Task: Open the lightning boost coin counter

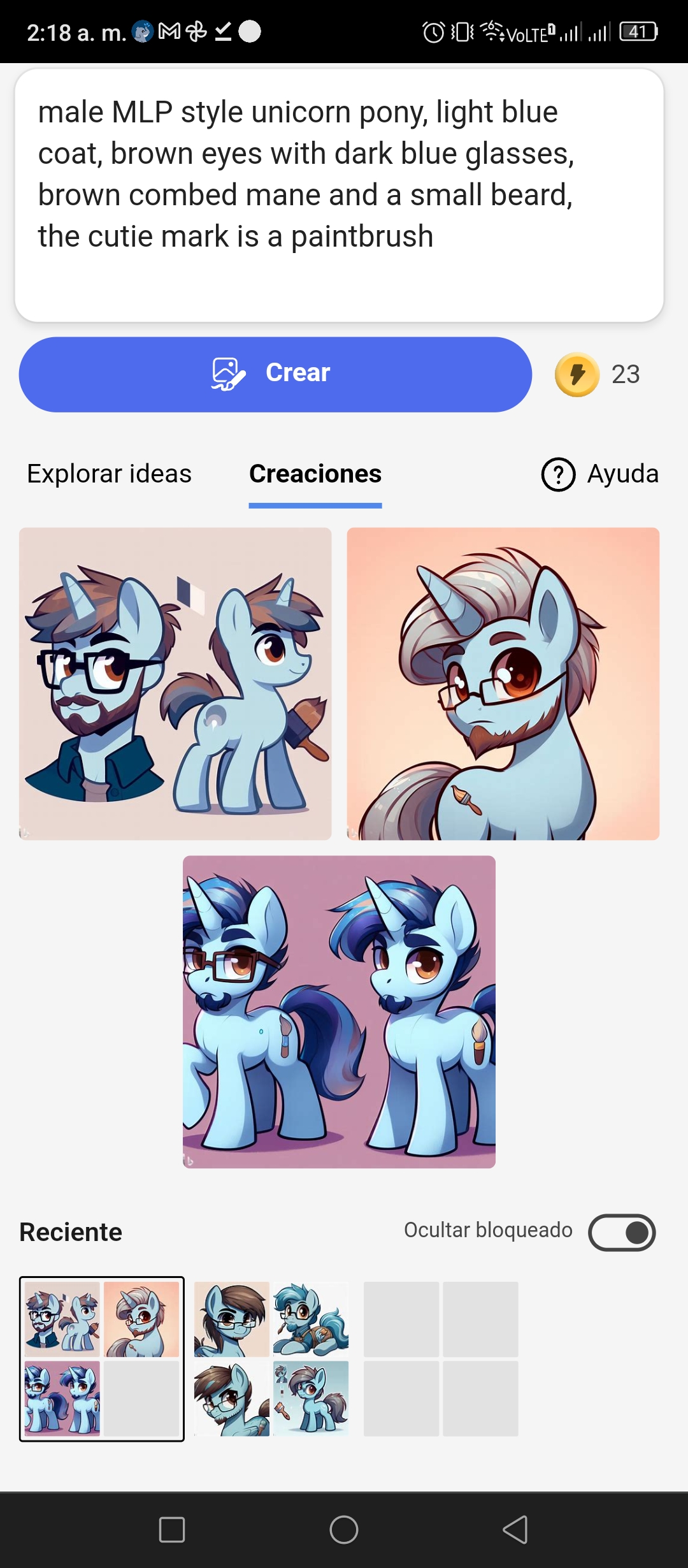Action: 598,374
